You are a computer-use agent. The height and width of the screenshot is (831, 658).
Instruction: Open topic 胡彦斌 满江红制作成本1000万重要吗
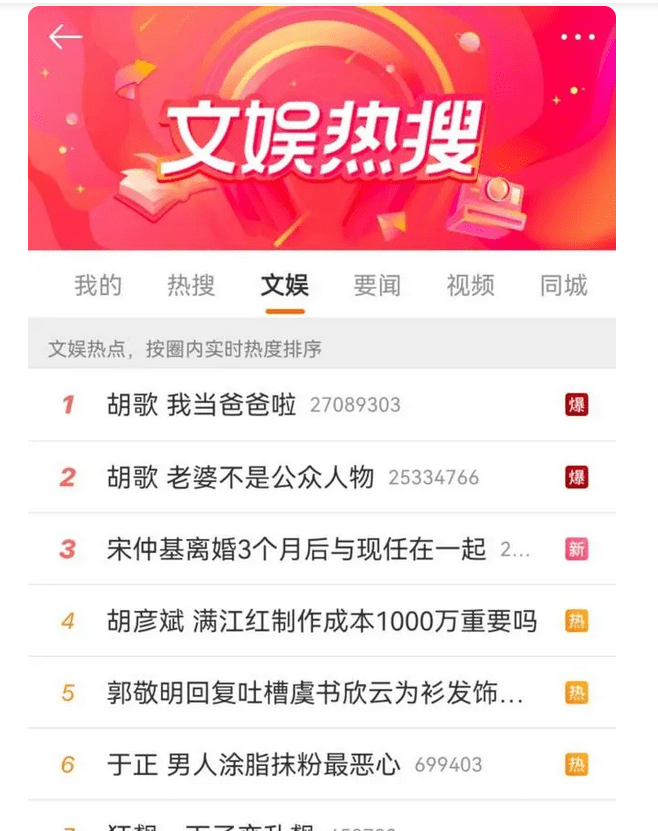point(321,621)
